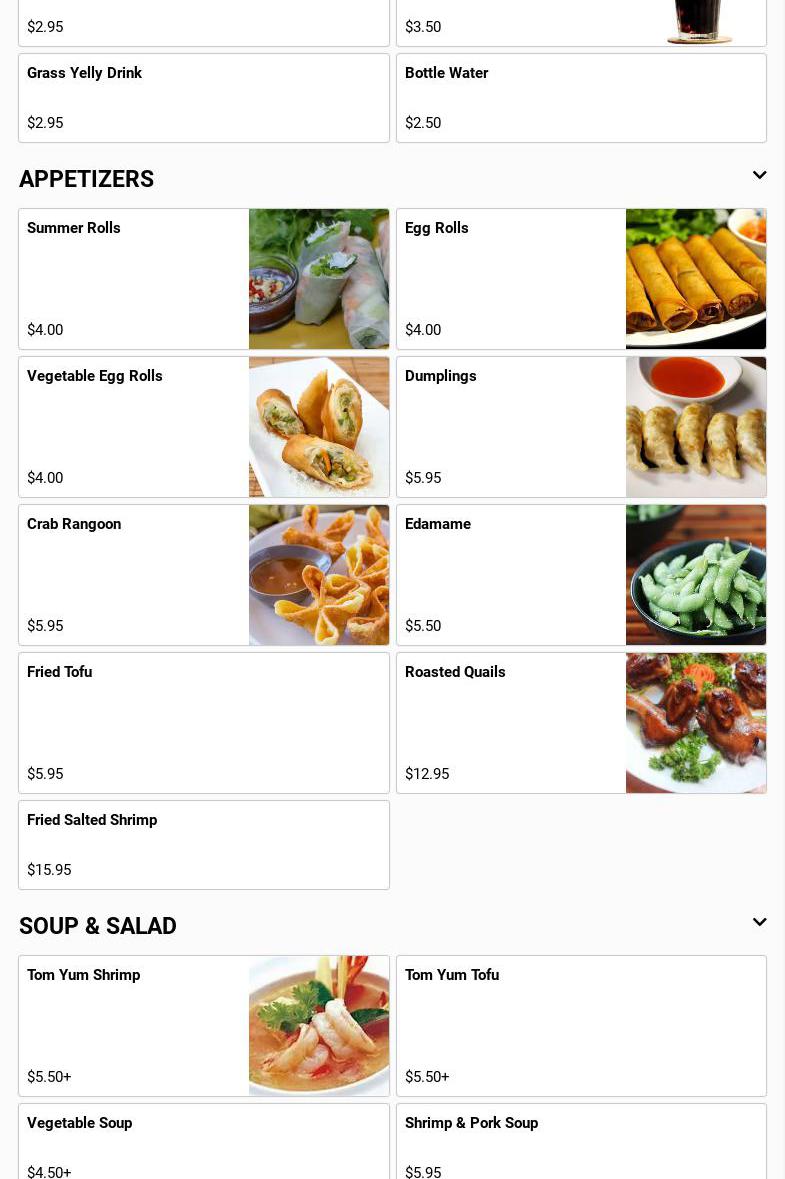785x1179 pixels.
Task: Open the Vegetable Soup item
Action: pos(204,1142)
